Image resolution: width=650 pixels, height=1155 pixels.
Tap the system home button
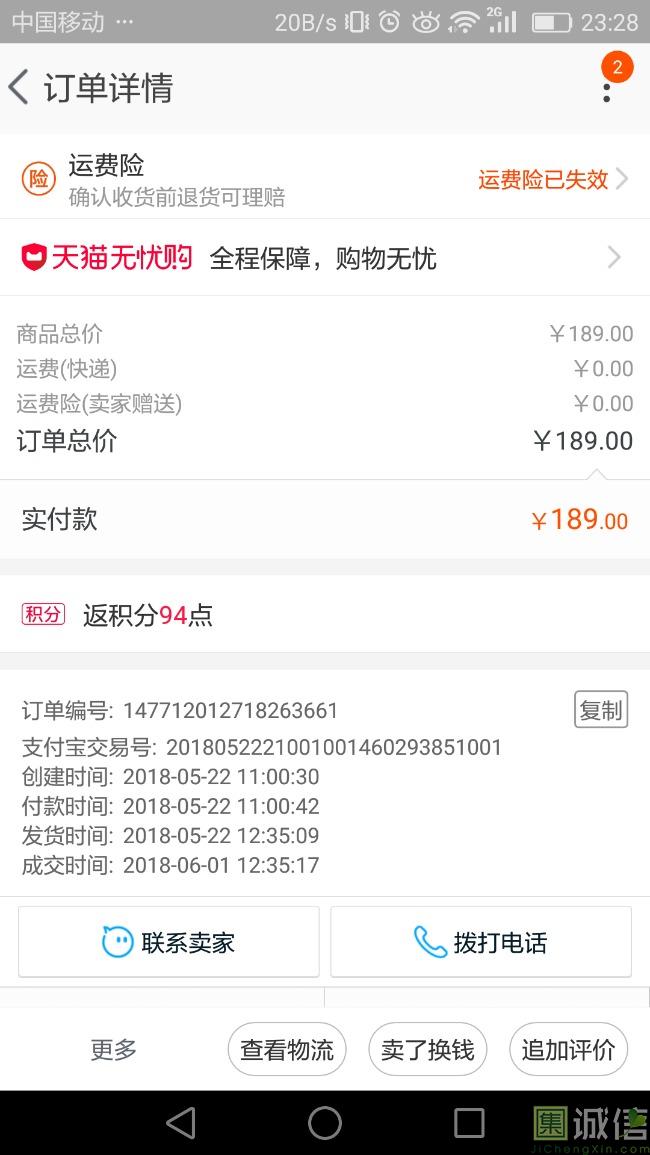(x=325, y=1123)
